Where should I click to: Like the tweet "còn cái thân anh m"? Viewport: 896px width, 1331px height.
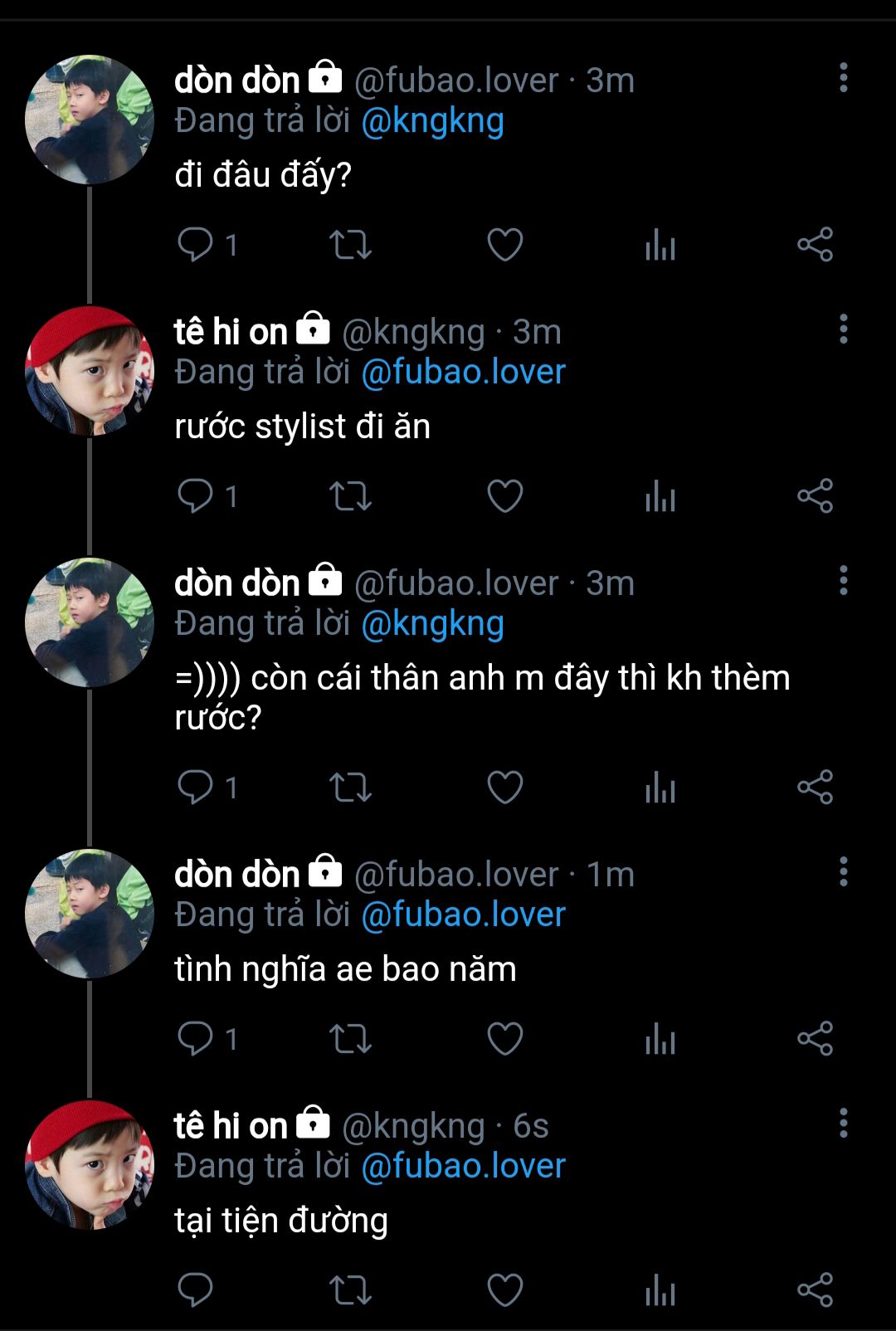click(504, 787)
